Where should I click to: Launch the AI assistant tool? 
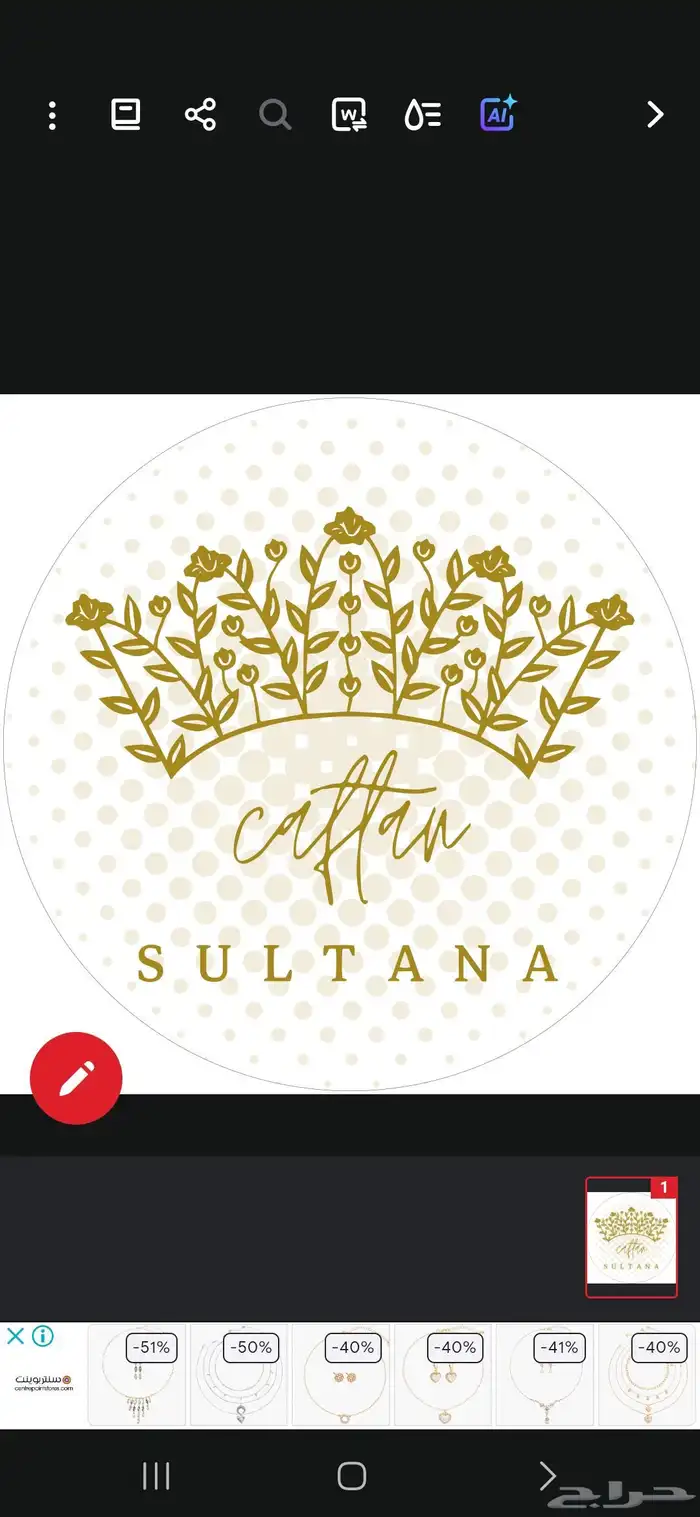[x=498, y=114]
